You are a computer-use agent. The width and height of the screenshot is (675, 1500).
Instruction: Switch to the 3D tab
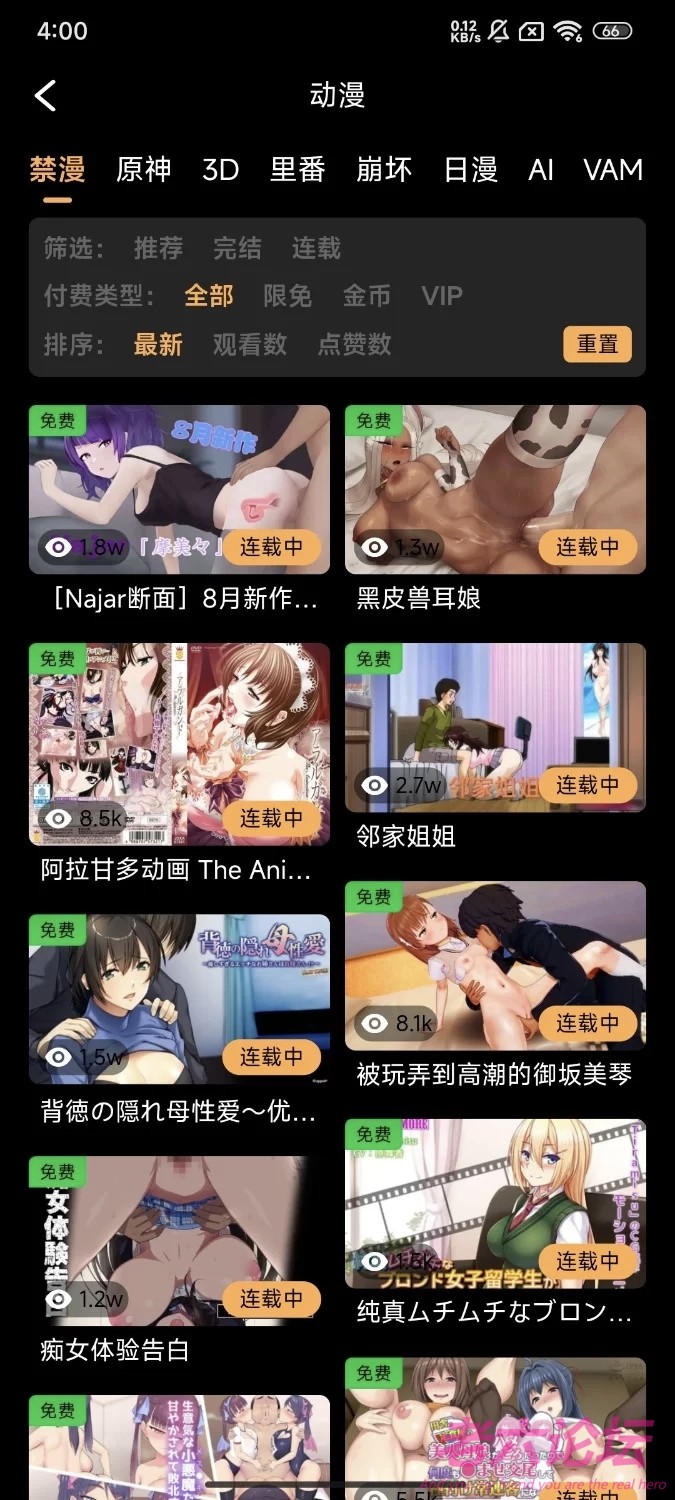coord(220,170)
